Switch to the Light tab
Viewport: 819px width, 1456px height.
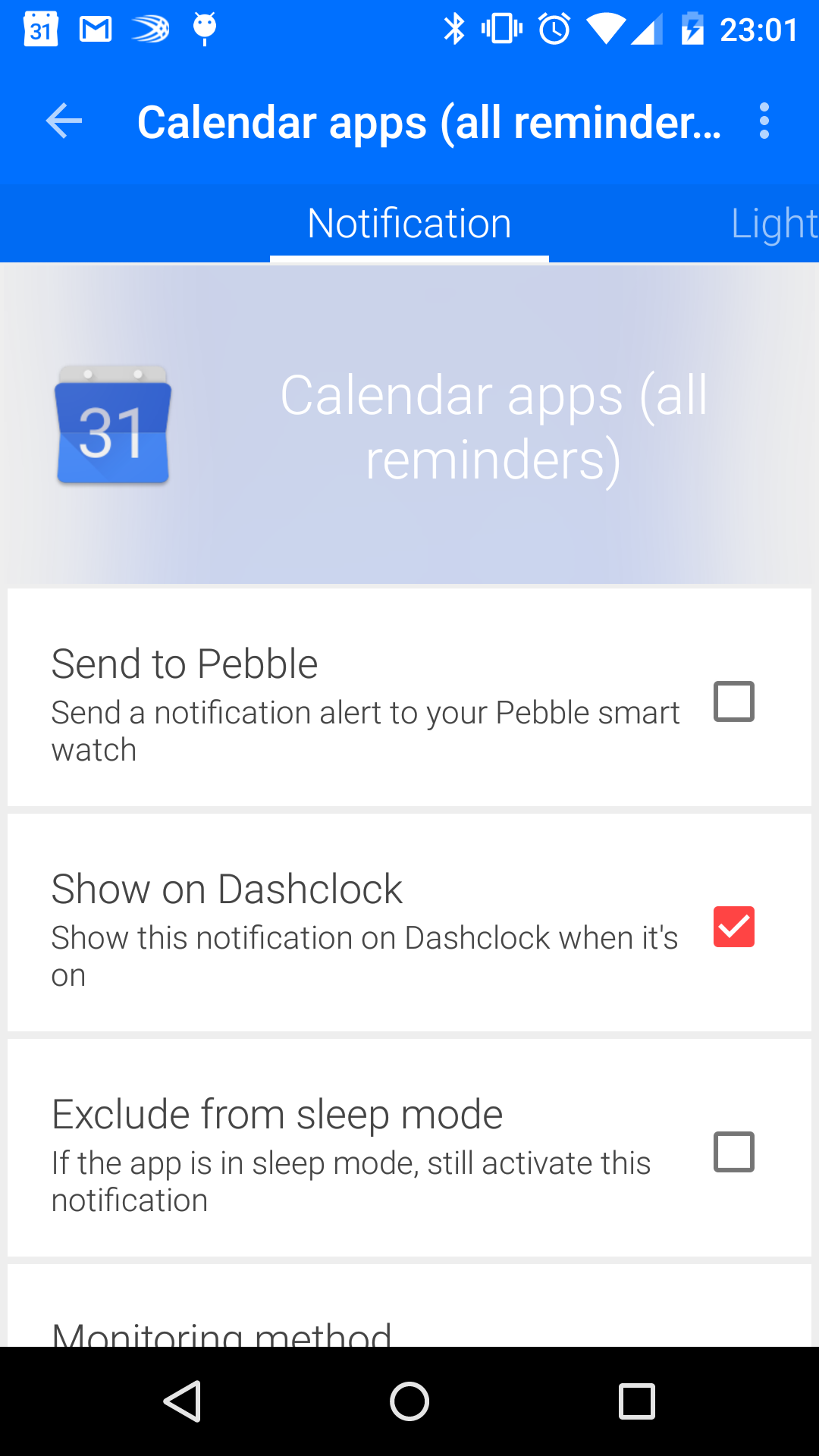click(x=773, y=224)
